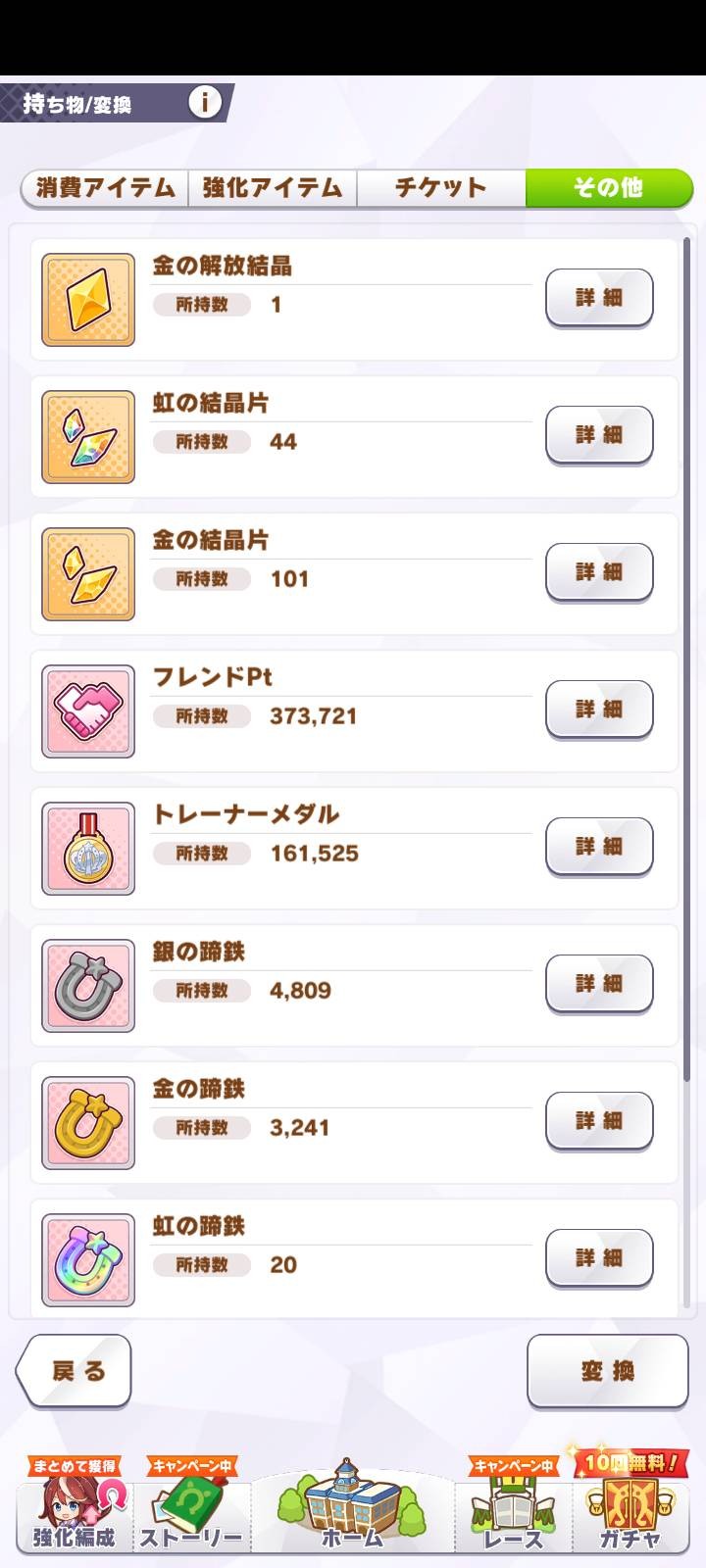
Task: Tap the 虹の結晶片 rainbow crystal icon
Action: coord(88,436)
